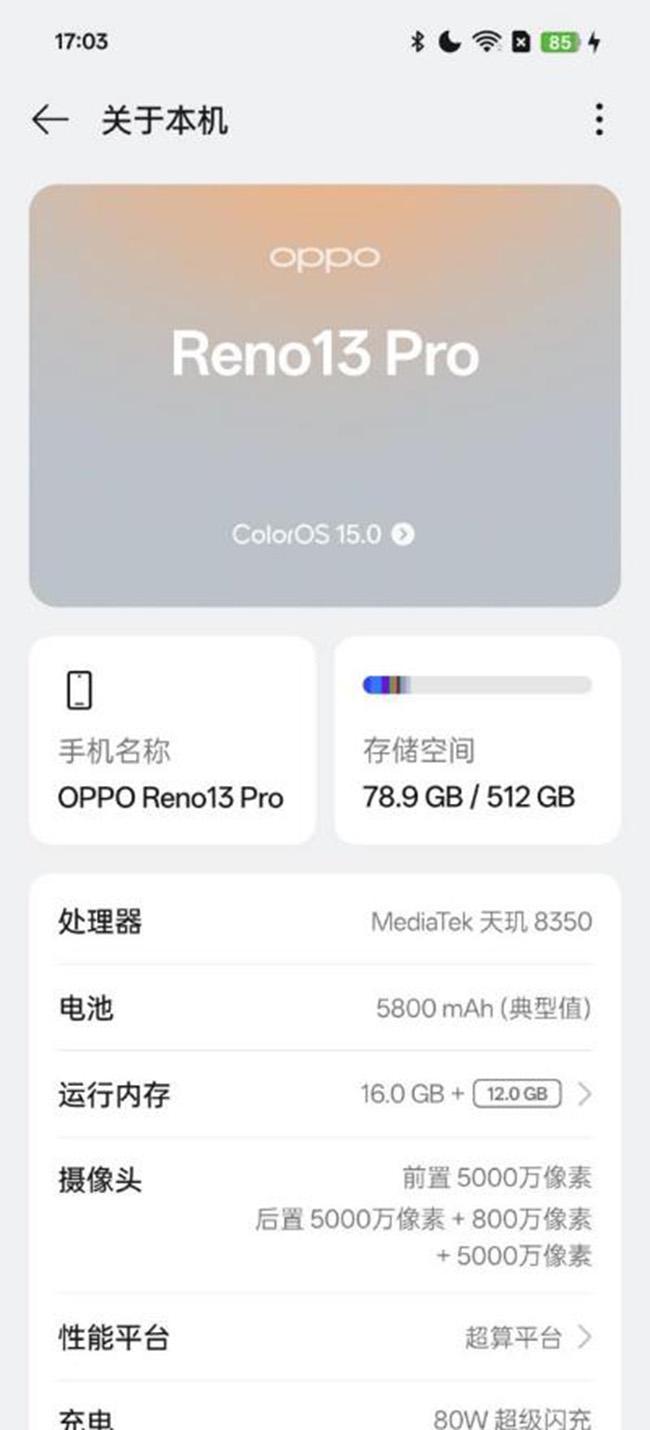
Task: Open the 性能平台 row
Action: coord(325,1337)
